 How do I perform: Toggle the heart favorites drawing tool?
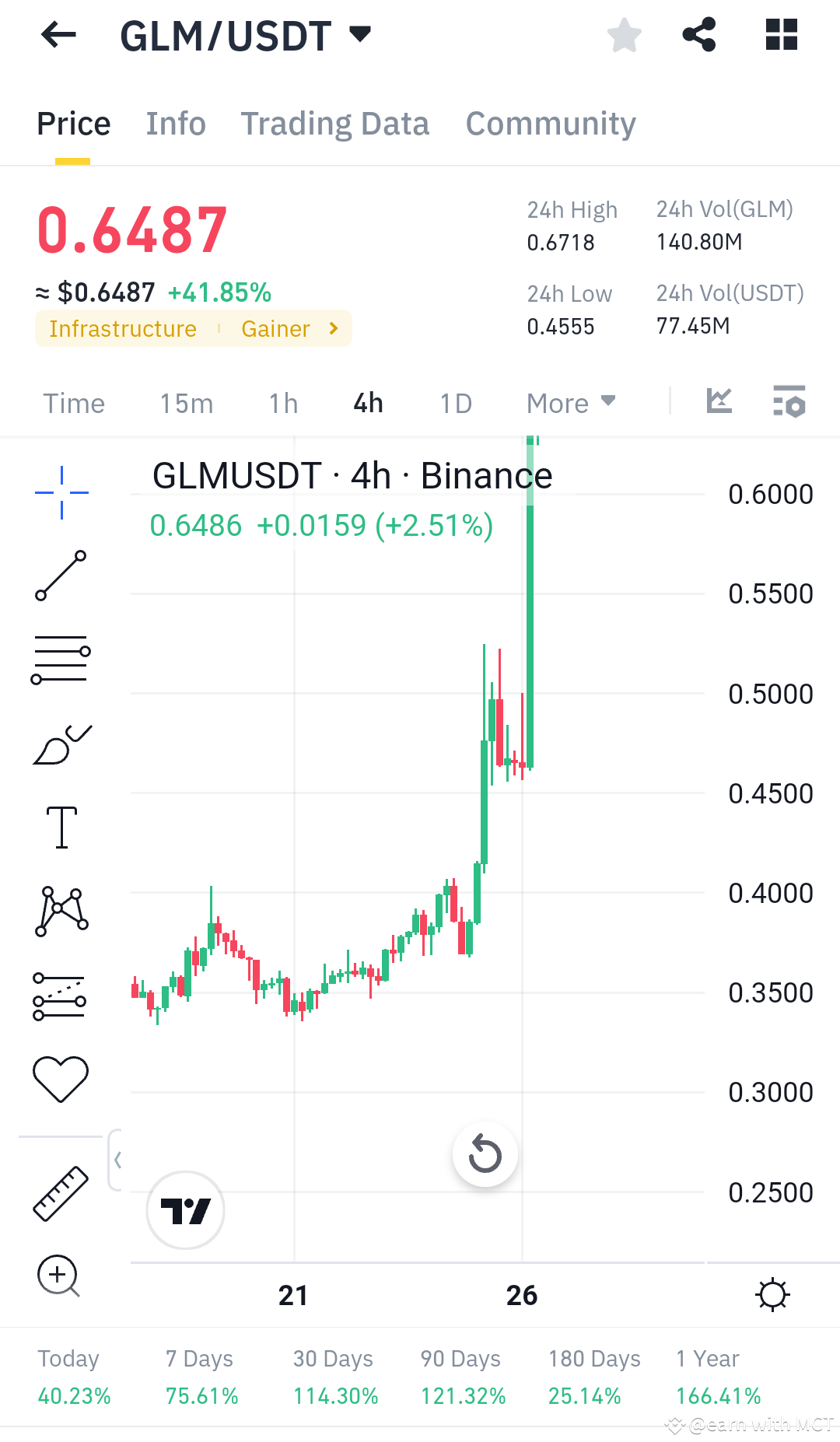point(61,1077)
